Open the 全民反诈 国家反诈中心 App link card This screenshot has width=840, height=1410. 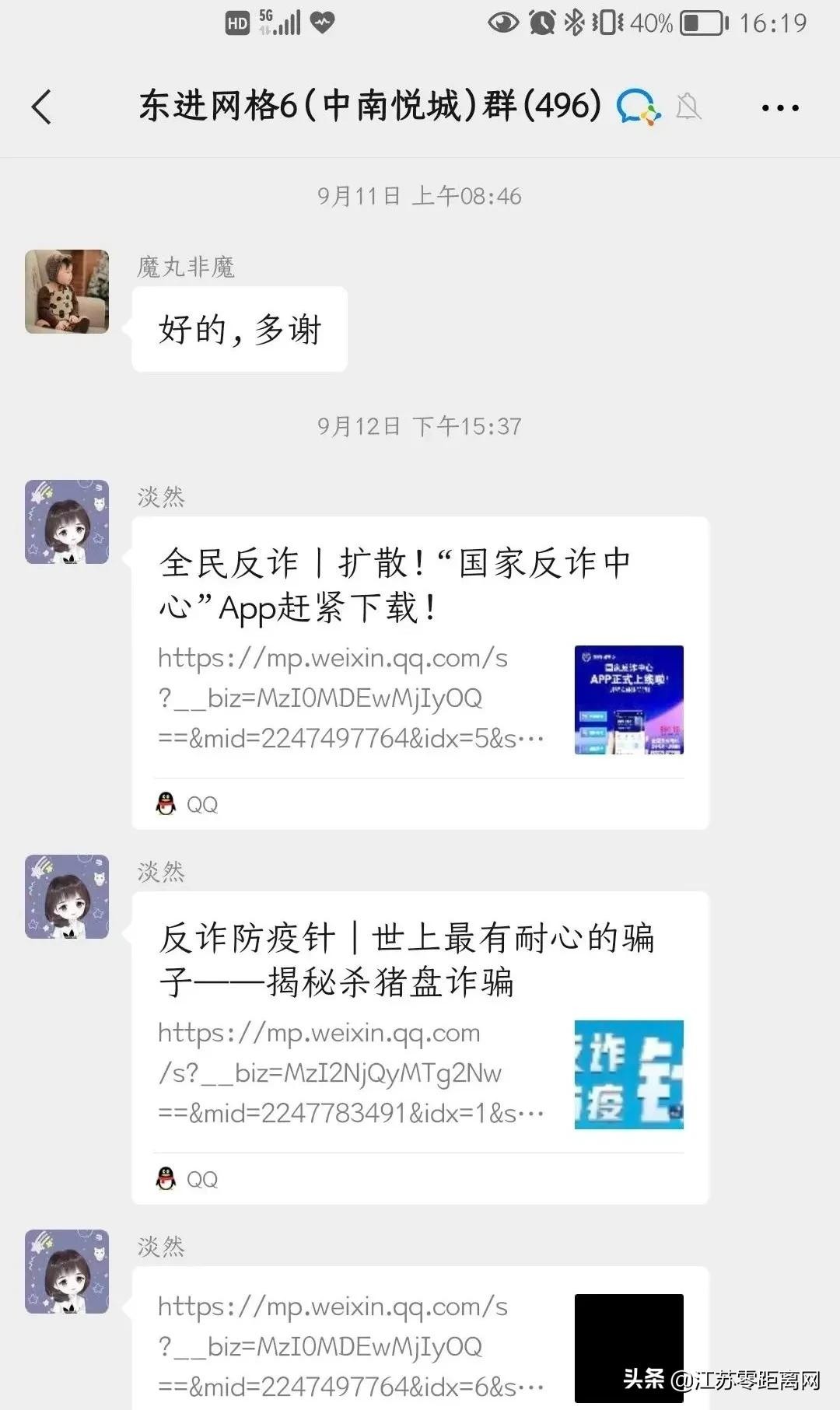point(420,672)
